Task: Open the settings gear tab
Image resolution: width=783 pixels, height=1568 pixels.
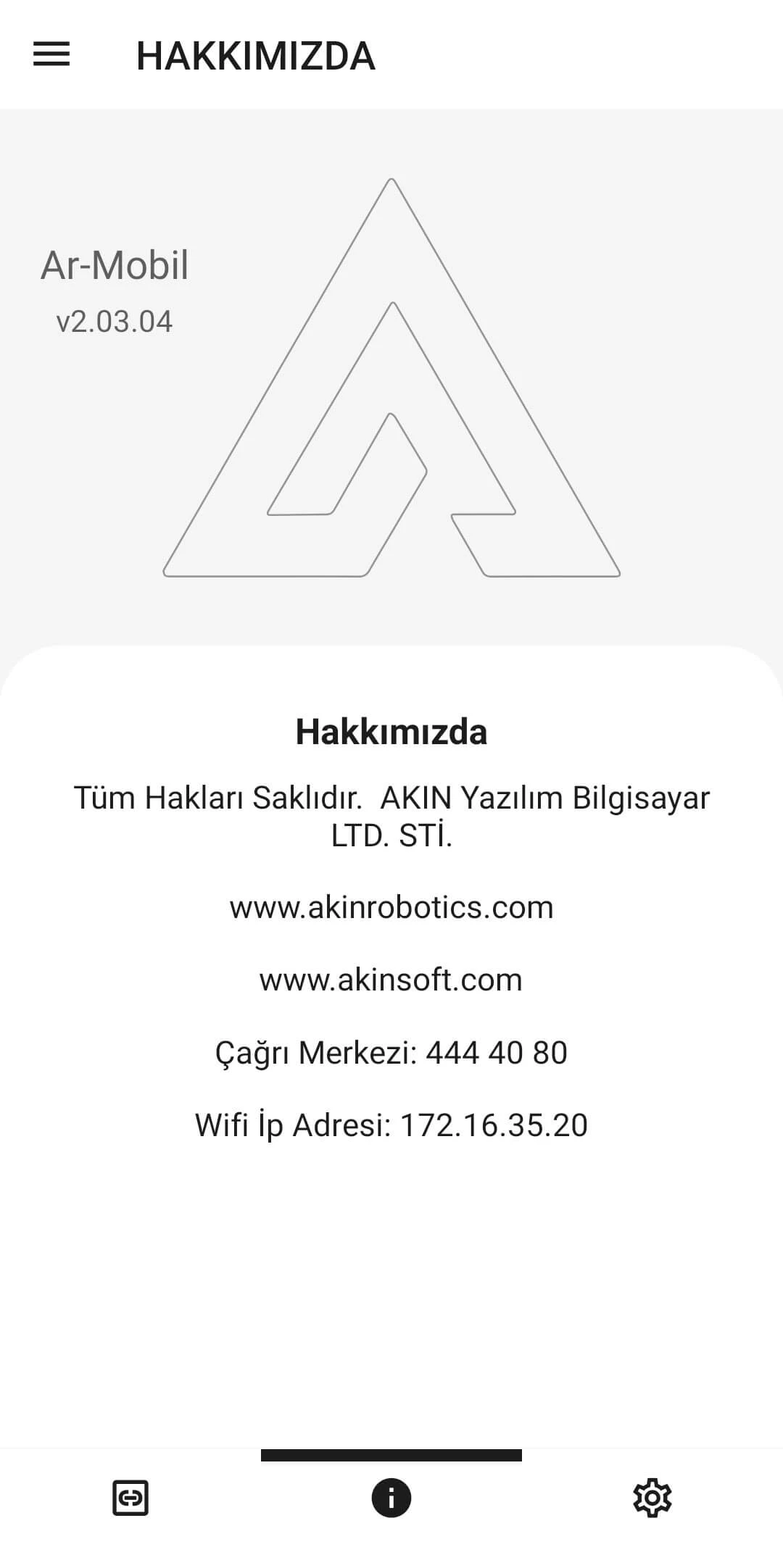Action: [652, 1497]
